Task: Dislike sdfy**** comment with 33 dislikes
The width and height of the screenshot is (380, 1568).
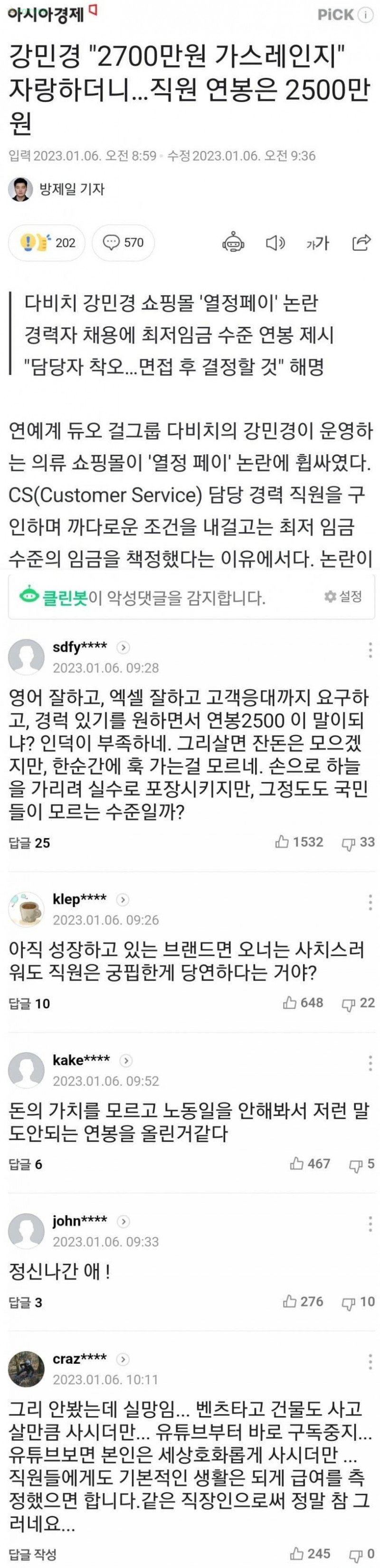Action: [358, 842]
